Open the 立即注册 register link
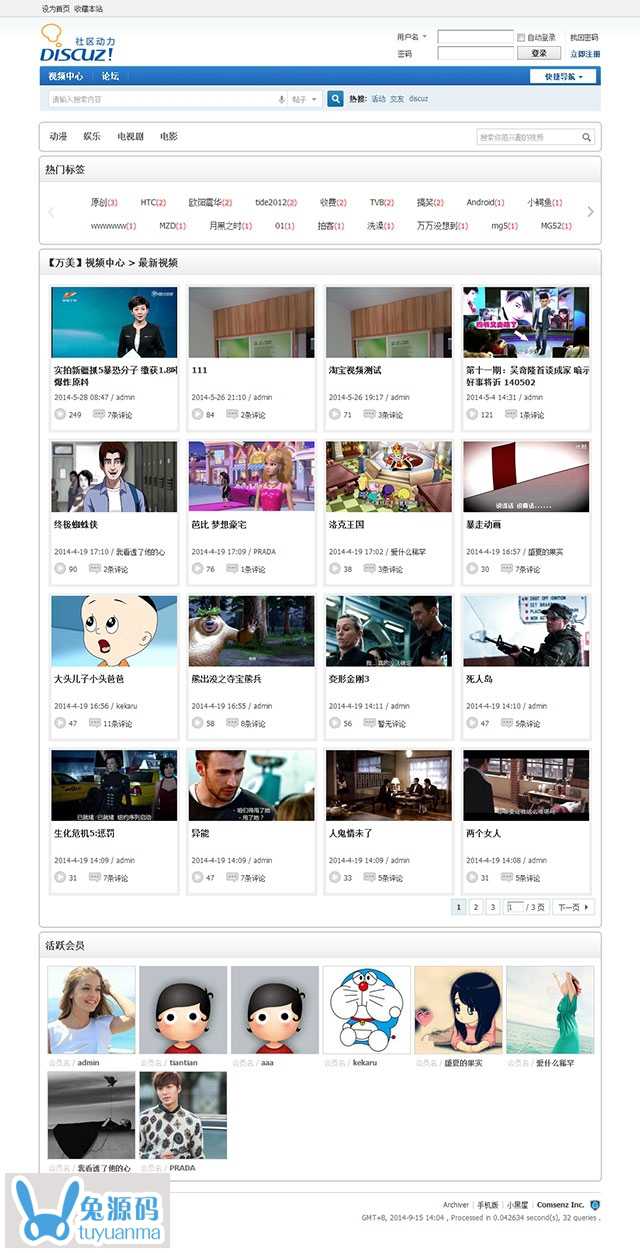Image resolution: width=640 pixels, height=1253 pixels. click(x=585, y=54)
